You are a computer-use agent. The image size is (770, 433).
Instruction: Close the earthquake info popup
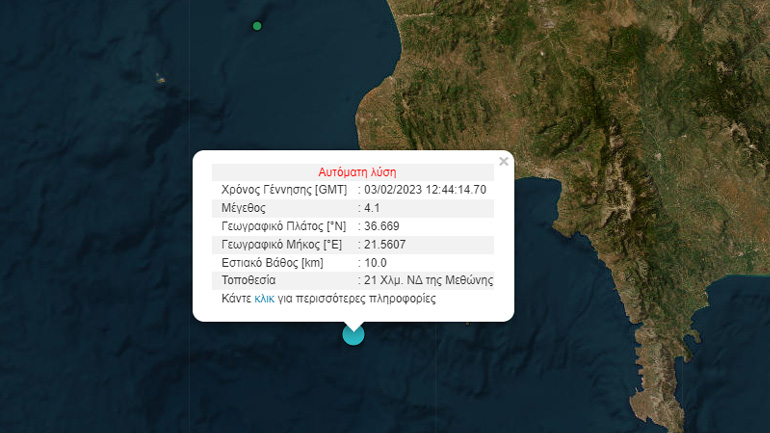tap(503, 161)
